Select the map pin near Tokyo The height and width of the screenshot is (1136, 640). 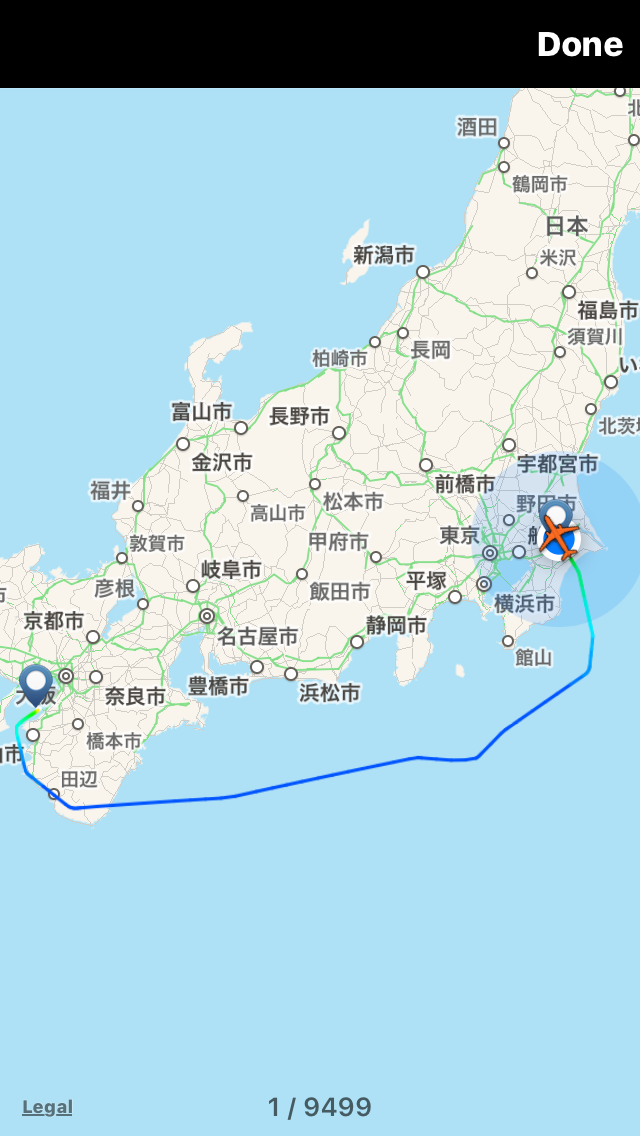[x=556, y=517]
